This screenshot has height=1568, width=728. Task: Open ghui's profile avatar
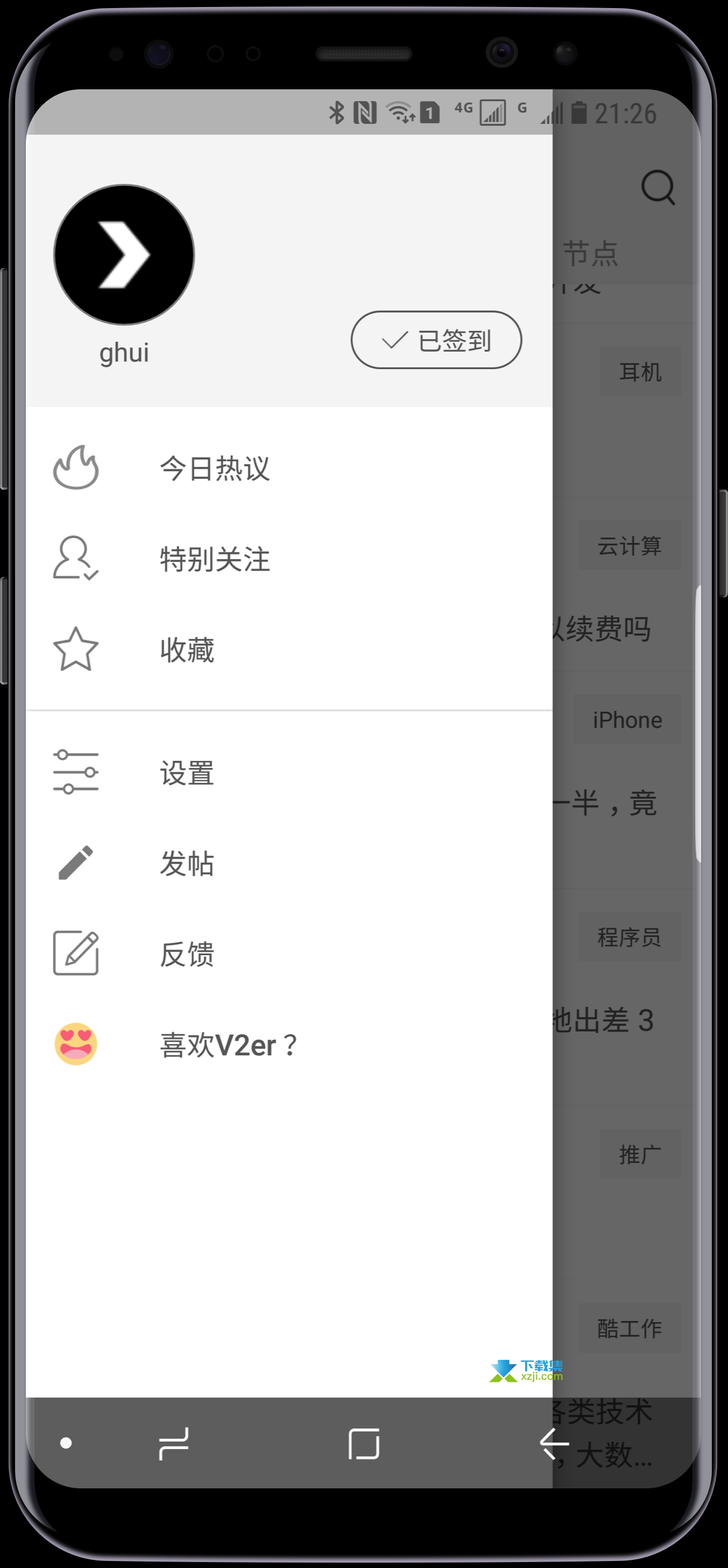point(124,255)
